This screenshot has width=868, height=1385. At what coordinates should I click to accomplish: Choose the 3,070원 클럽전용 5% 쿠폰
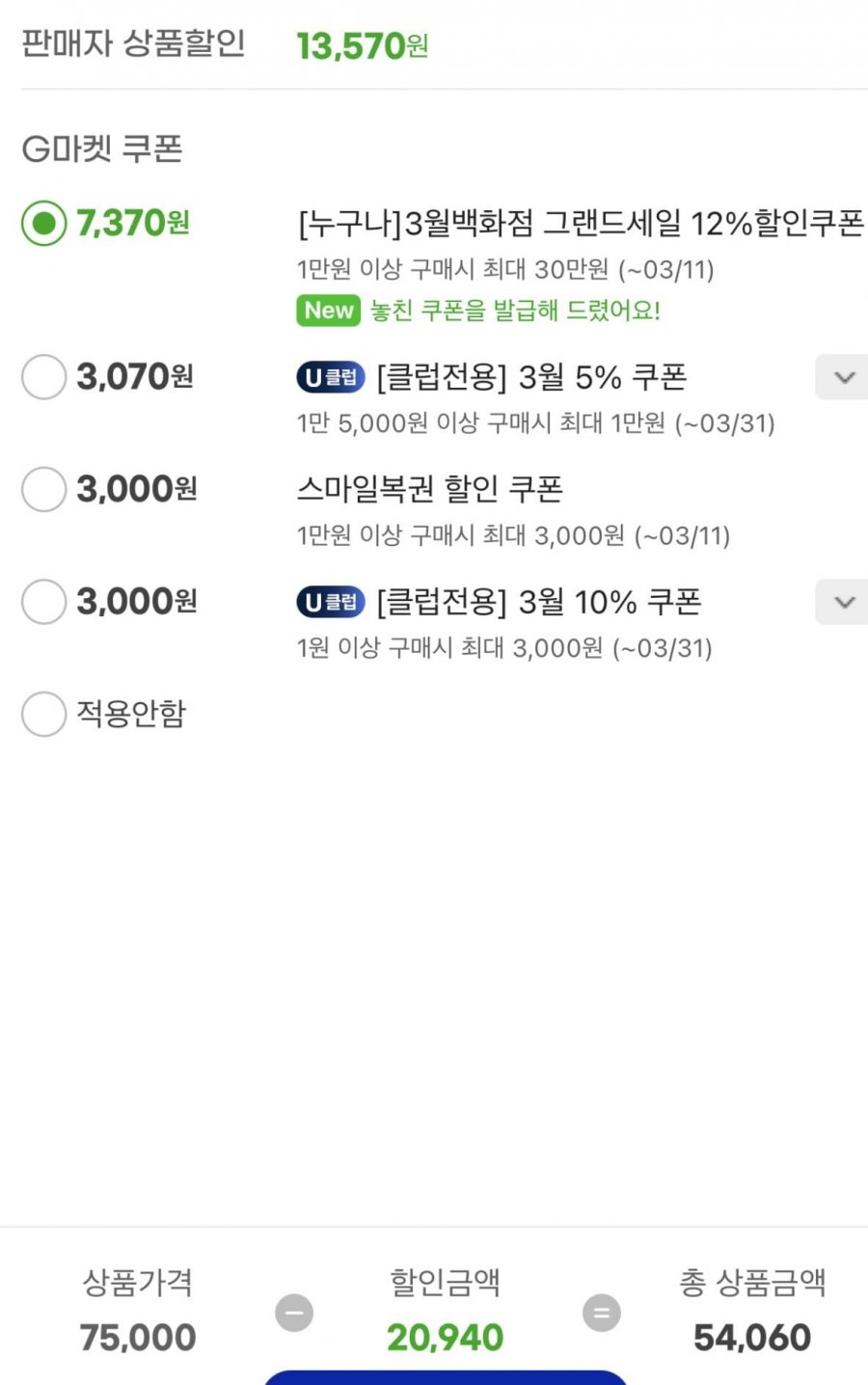coord(43,376)
